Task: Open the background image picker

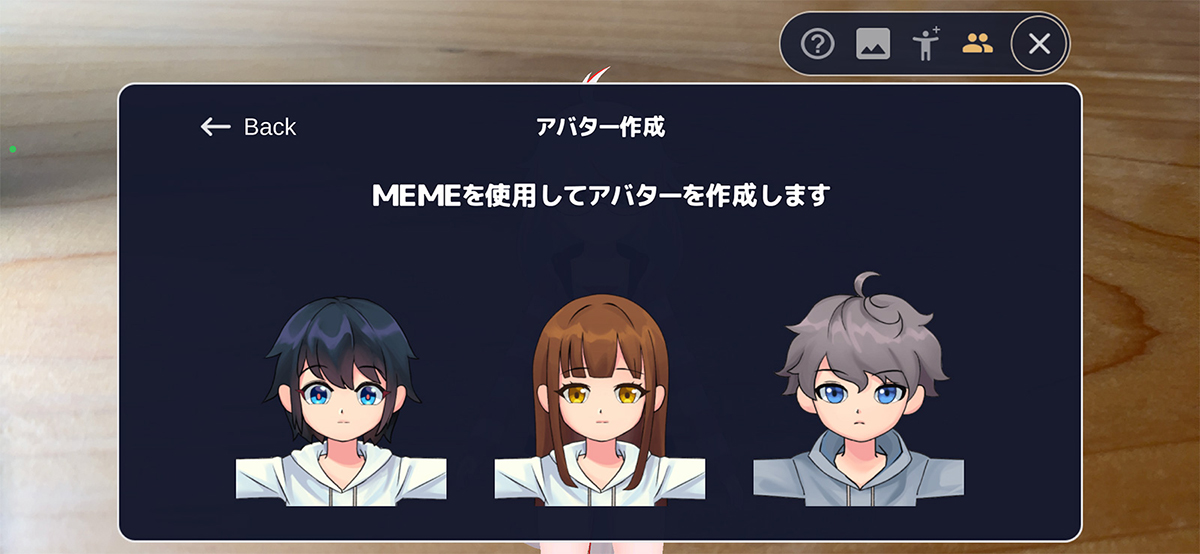Action: [873, 44]
